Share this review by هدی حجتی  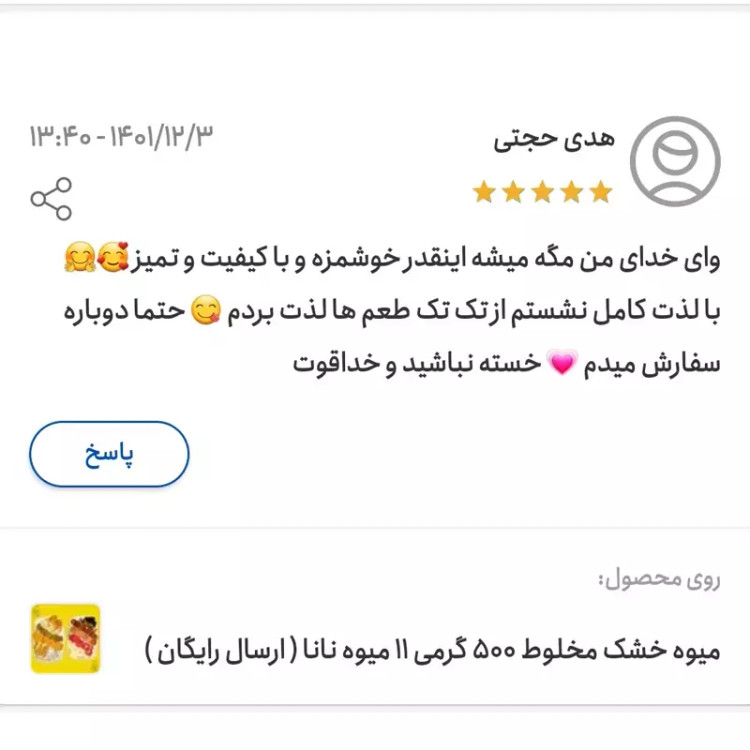tap(51, 198)
